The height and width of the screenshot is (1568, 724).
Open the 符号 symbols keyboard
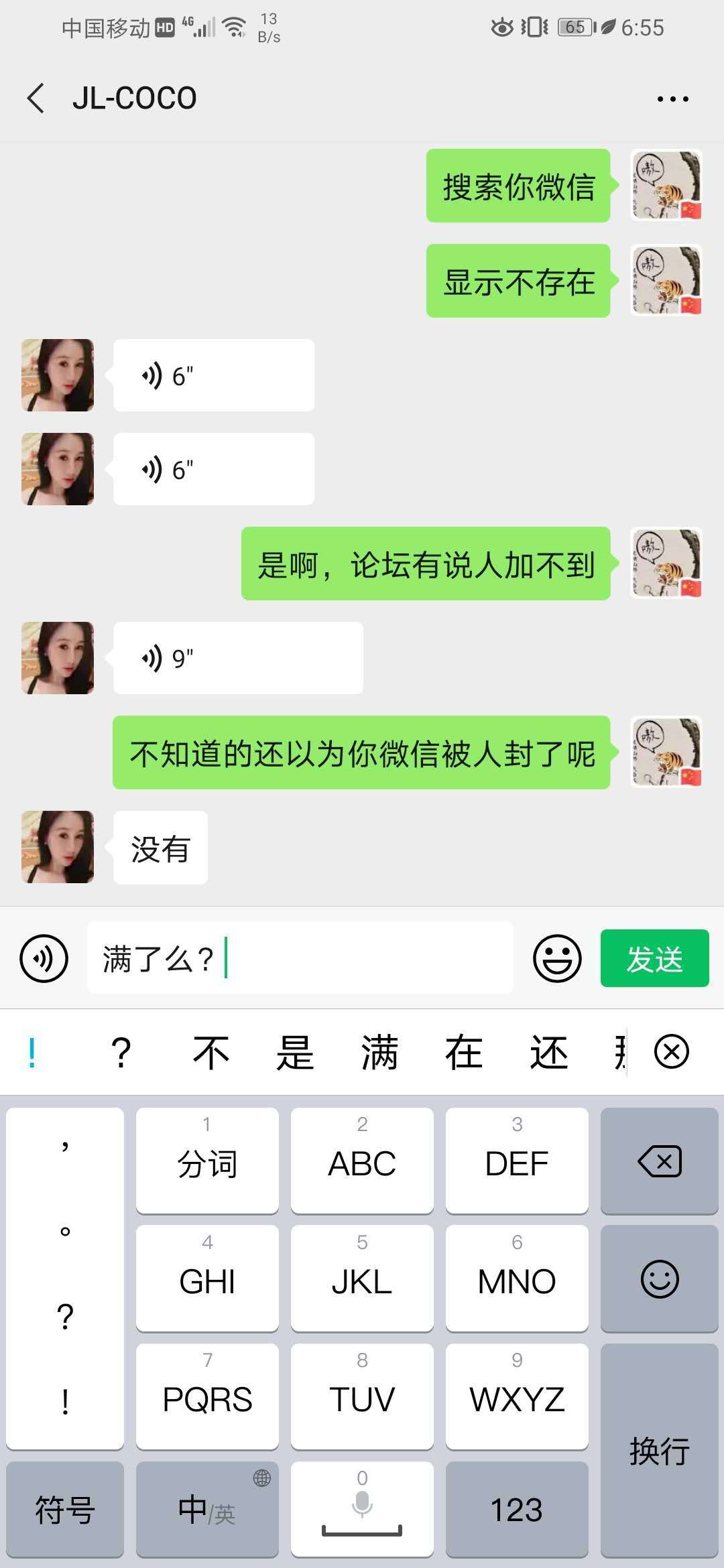pos(65,1510)
